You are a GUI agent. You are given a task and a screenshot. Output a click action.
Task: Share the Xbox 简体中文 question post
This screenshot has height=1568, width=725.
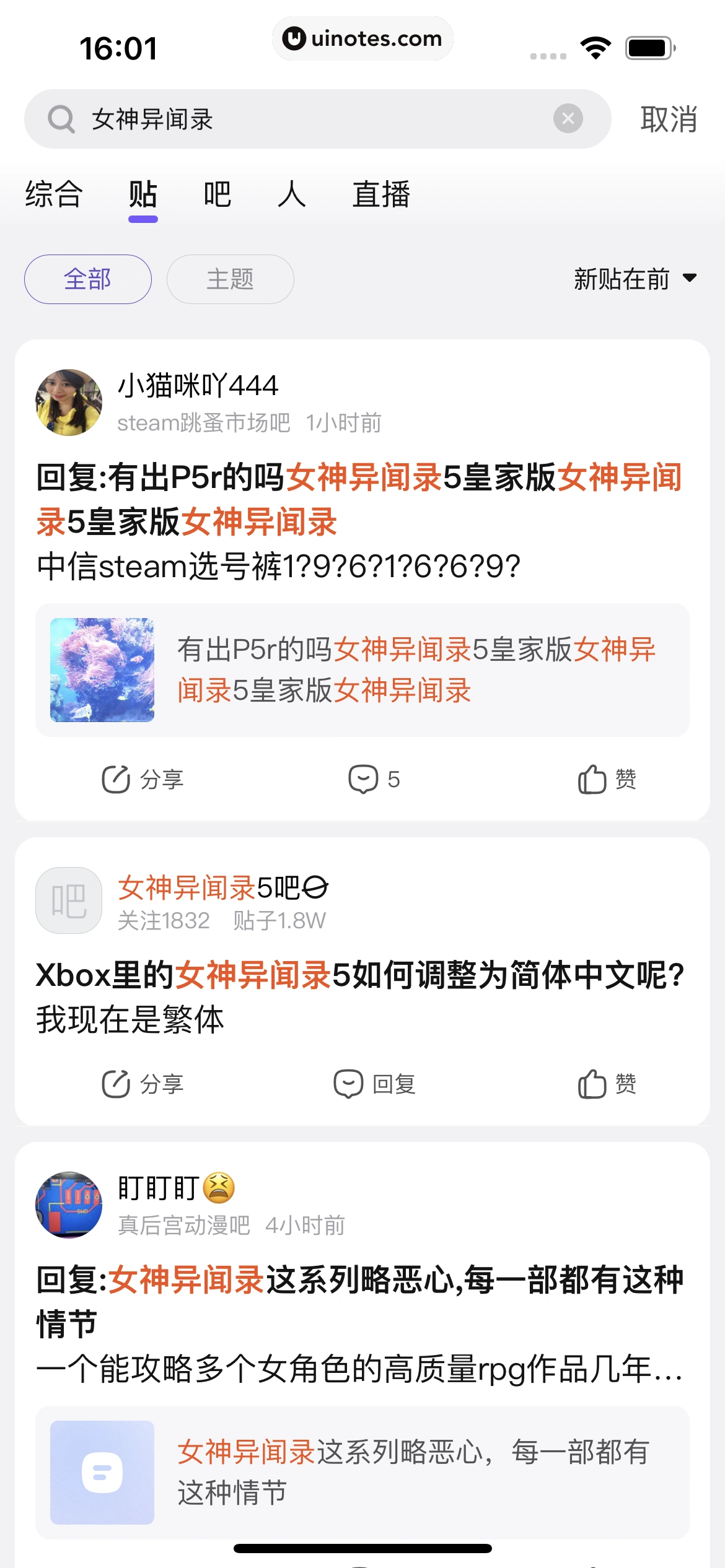143,1084
